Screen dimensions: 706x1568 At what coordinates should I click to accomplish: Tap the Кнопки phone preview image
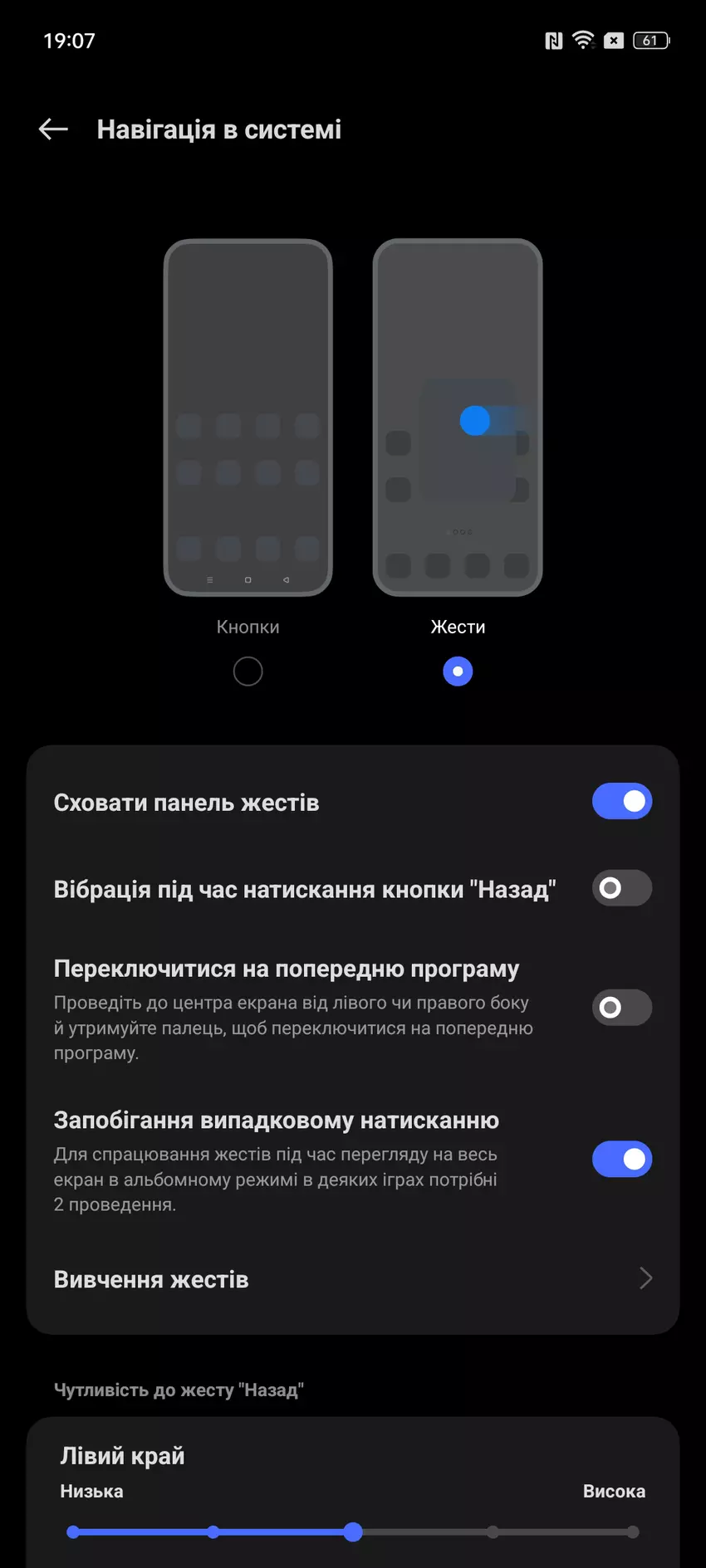tap(248, 418)
